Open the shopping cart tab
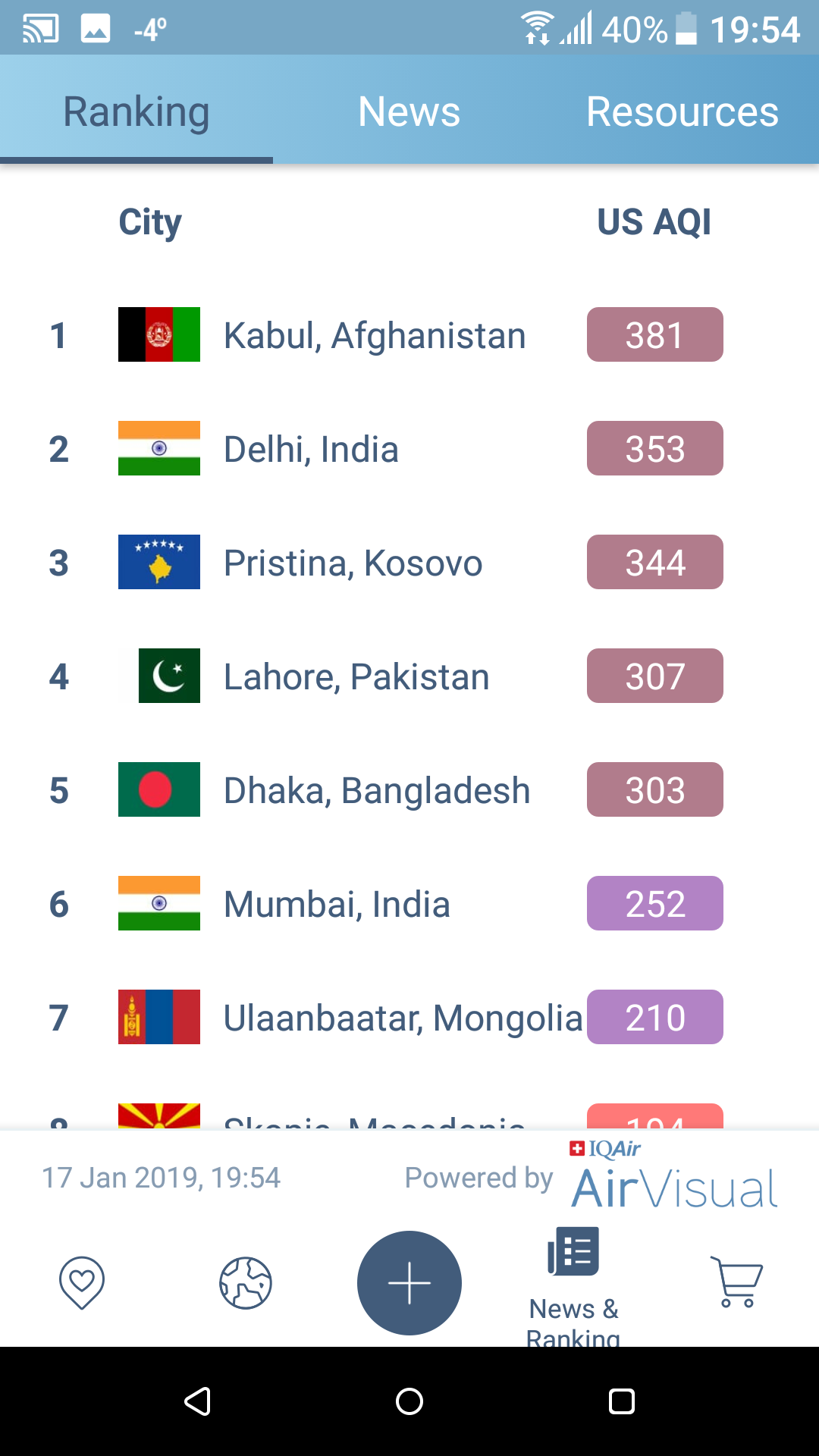The width and height of the screenshot is (819, 1456). tap(737, 1282)
